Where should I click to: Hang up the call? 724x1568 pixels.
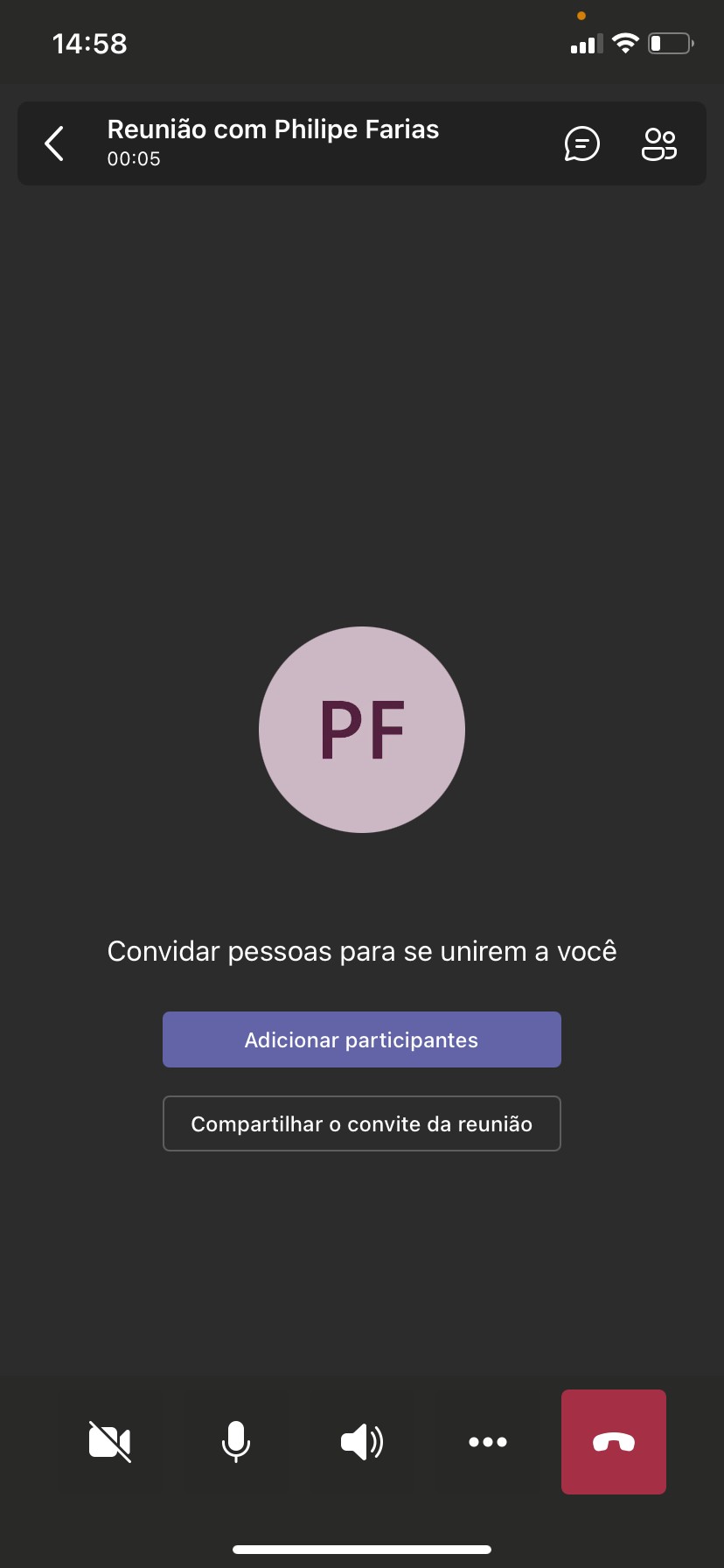click(x=613, y=1441)
